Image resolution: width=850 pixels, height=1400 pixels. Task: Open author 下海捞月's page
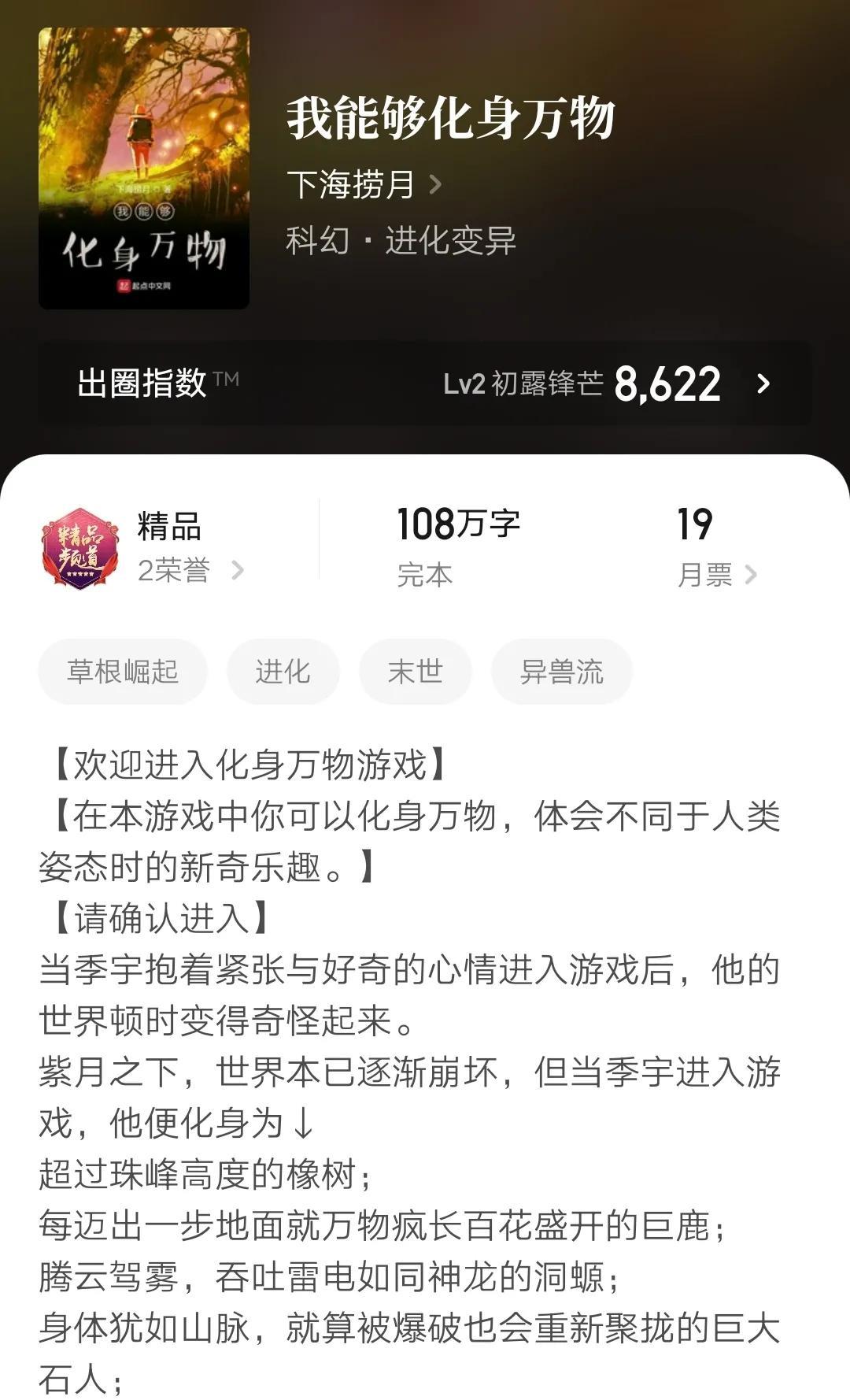[x=364, y=185]
